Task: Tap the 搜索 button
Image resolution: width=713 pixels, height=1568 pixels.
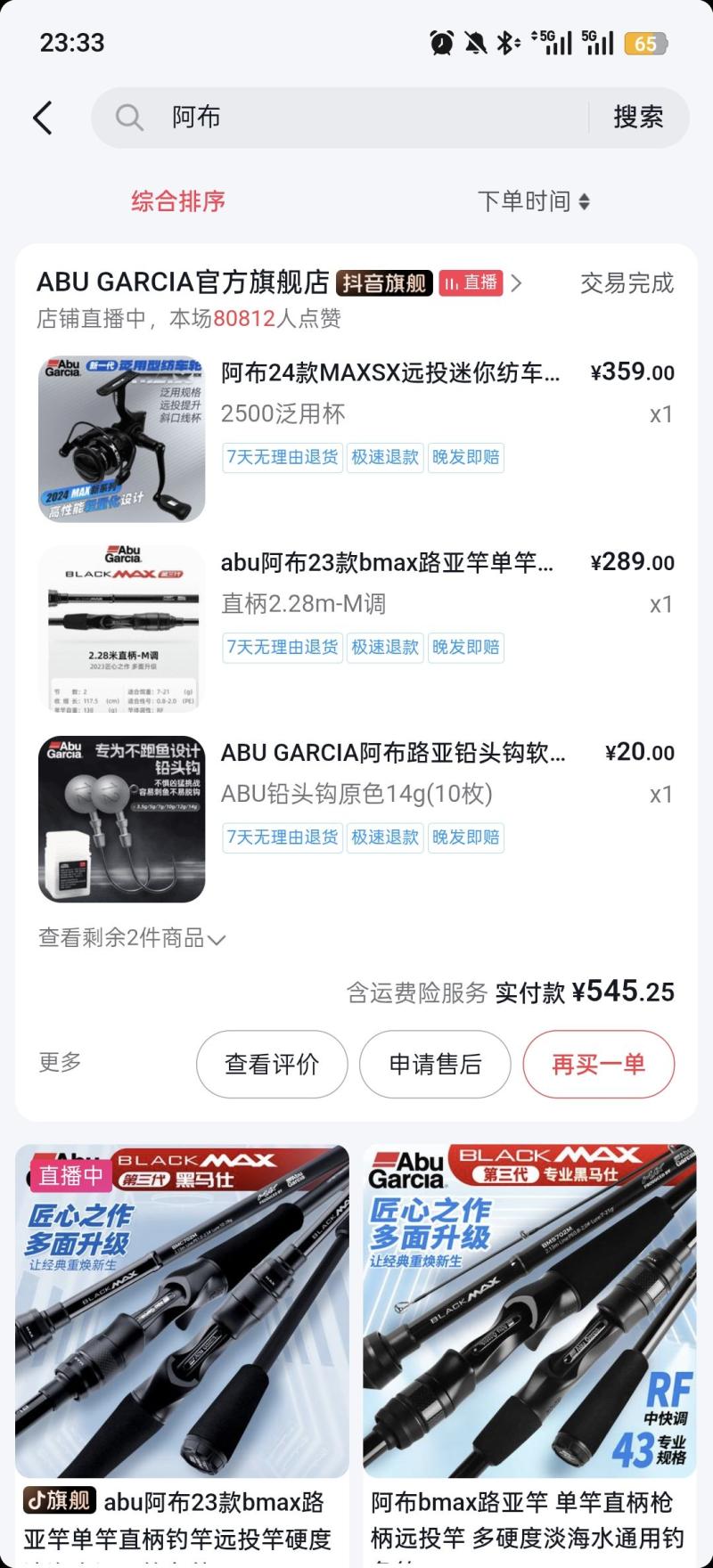Action: click(638, 118)
